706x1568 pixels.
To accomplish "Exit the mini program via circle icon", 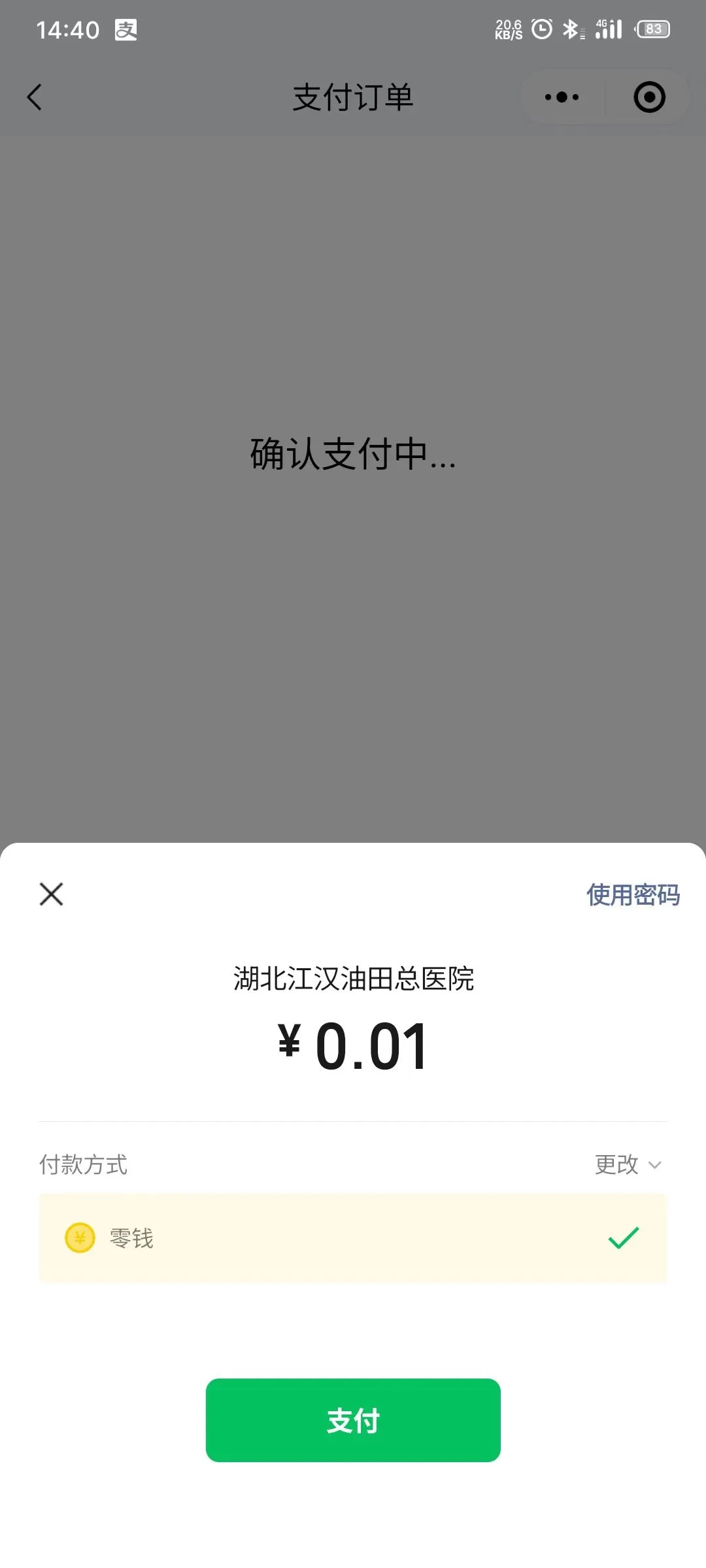I will pos(649,97).
